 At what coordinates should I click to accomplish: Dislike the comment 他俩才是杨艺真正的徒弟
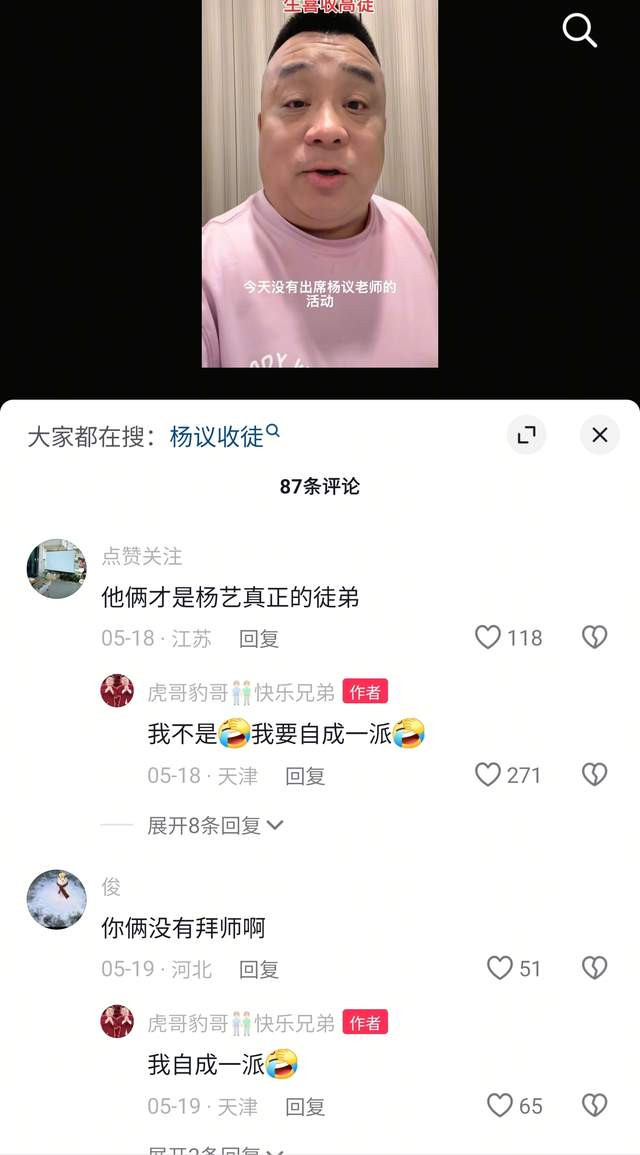594,637
